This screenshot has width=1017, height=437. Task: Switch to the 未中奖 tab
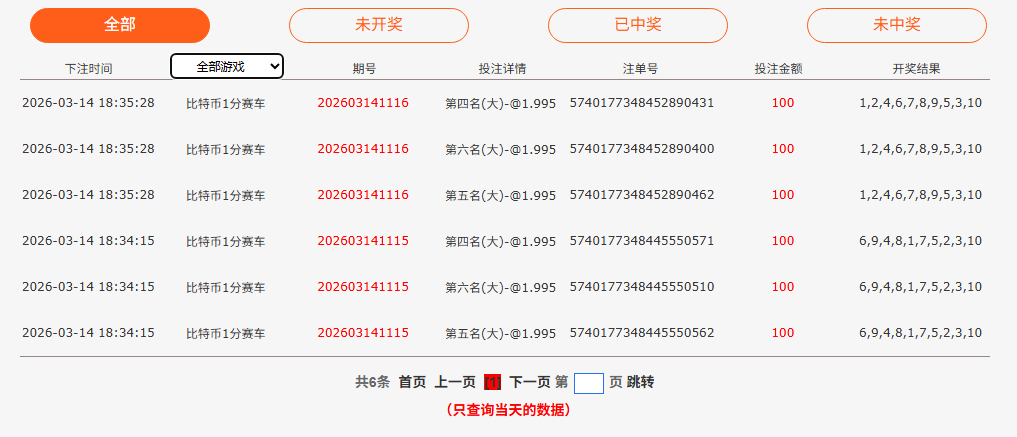(x=896, y=25)
